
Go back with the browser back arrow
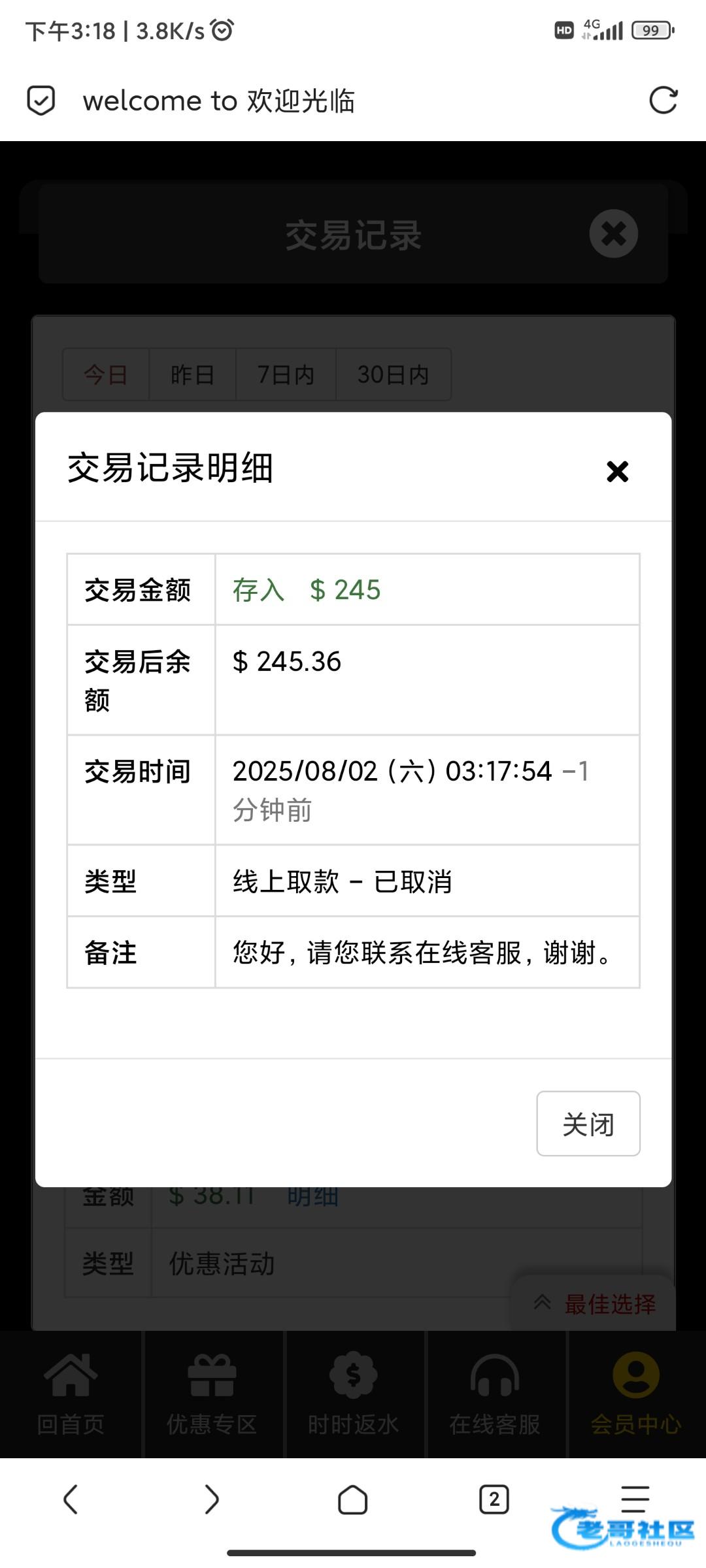(71, 1499)
